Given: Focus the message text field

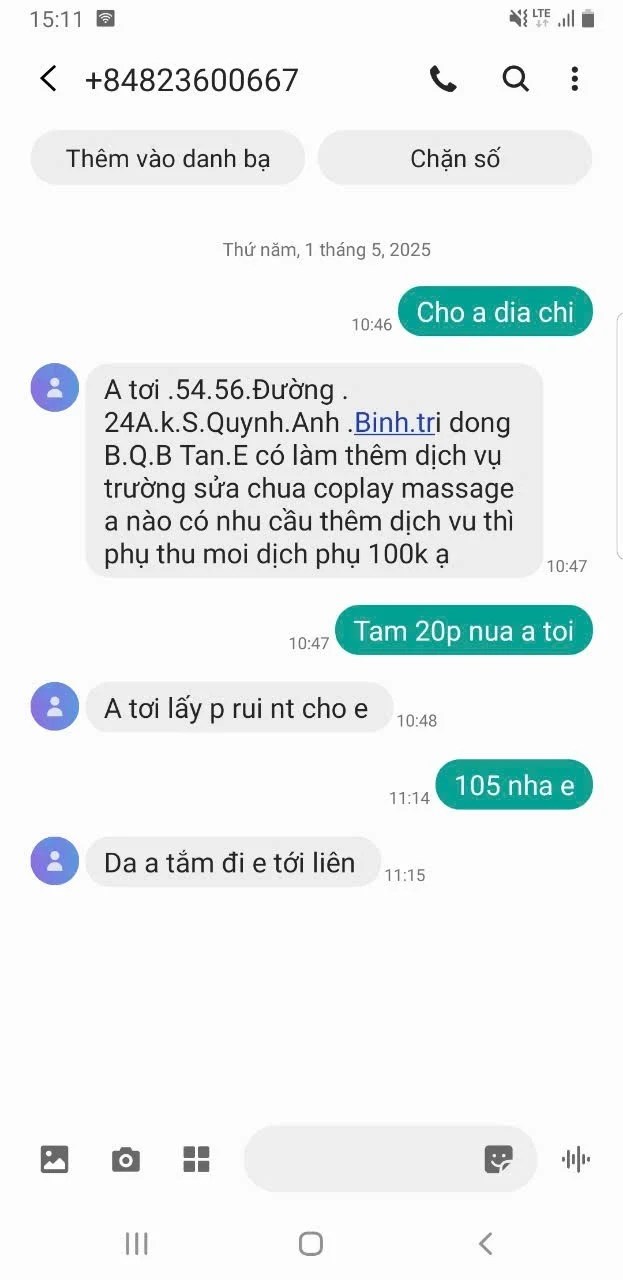Looking at the screenshot, I should pyautogui.click(x=360, y=1159).
